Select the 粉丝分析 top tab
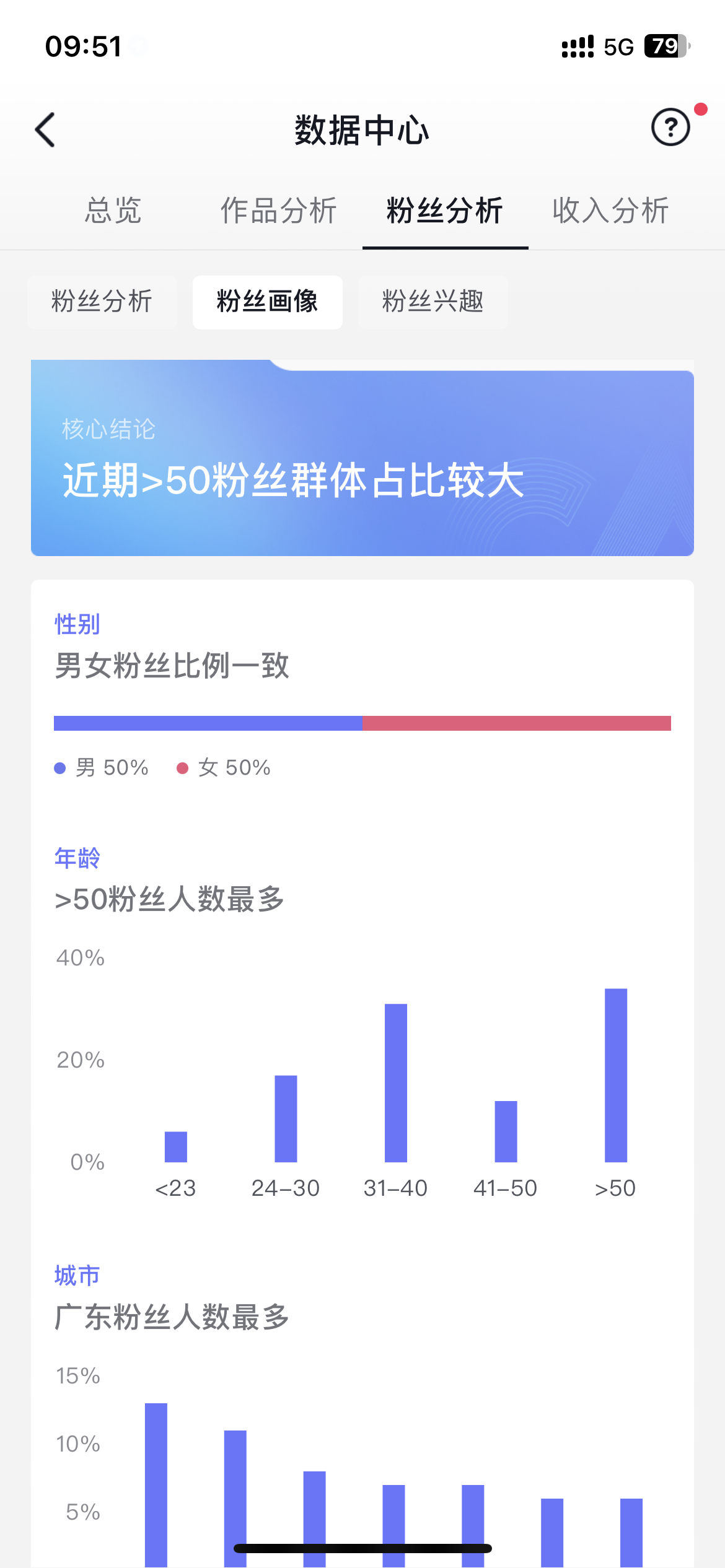Image resolution: width=725 pixels, height=1568 pixels. tap(445, 211)
